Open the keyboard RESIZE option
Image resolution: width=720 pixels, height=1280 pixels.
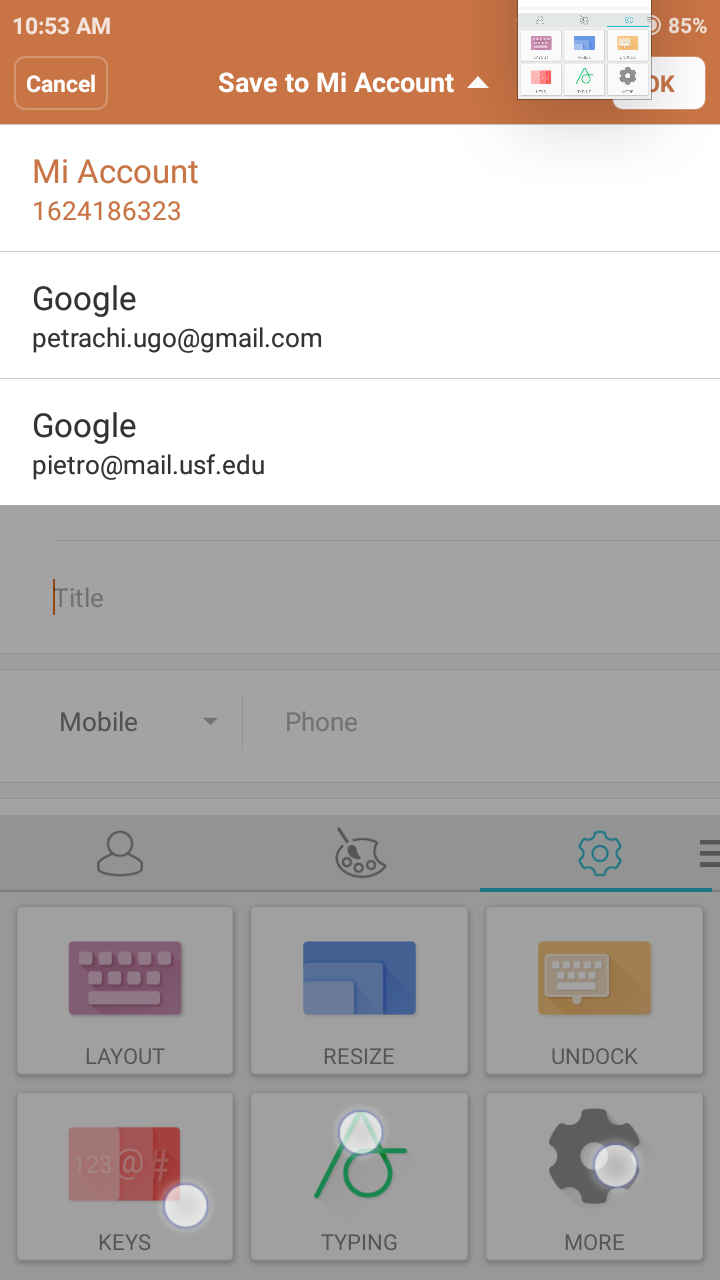(x=359, y=990)
